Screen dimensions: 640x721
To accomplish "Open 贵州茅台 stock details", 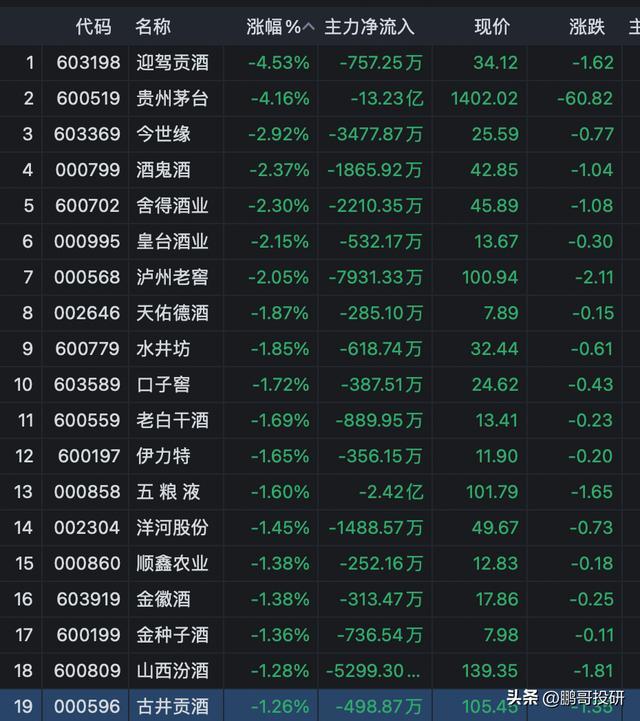I will click(172, 98).
